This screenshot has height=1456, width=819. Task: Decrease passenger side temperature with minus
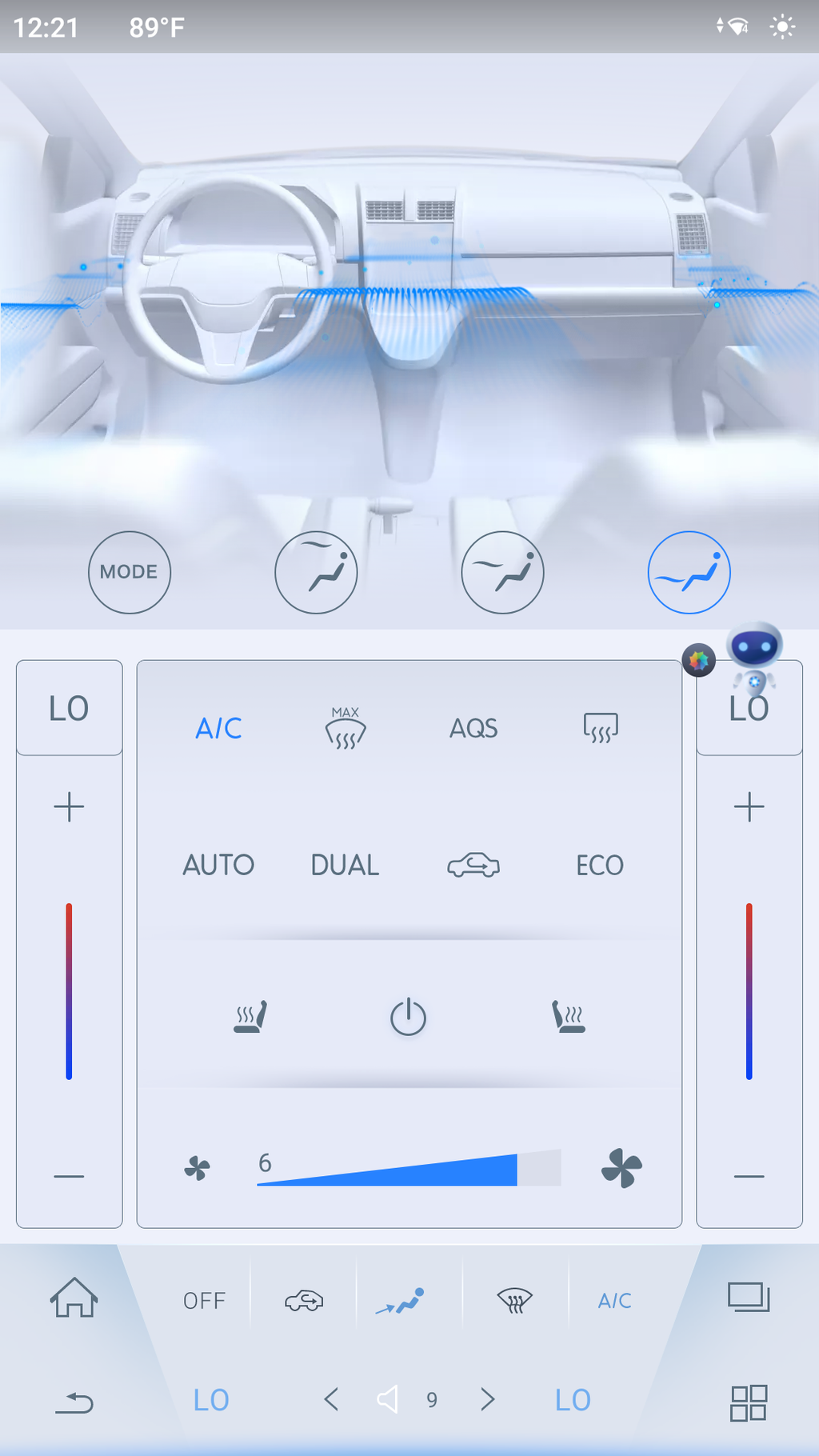(x=749, y=1176)
